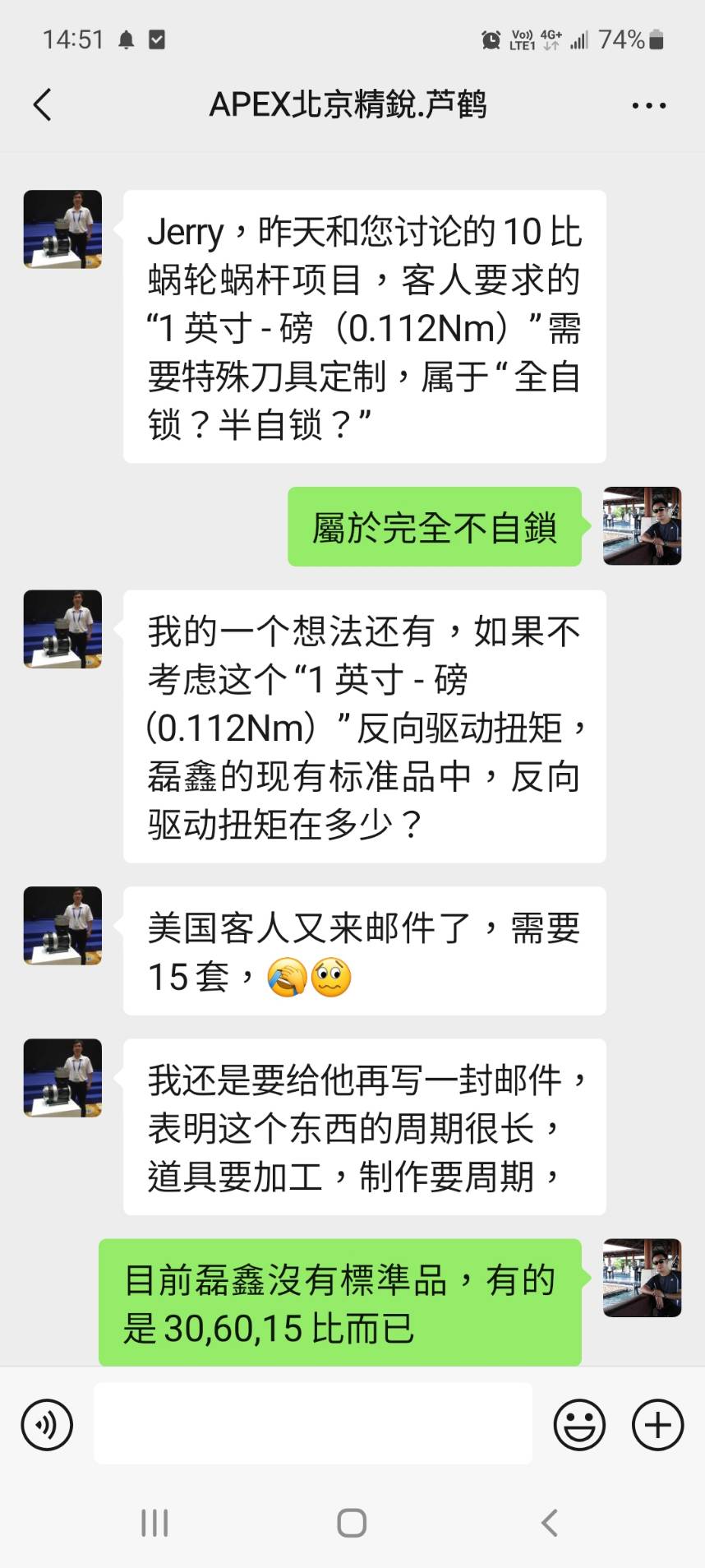Open the three-dot chat options menu
705x1568 pixels.
pyautogui.click(x=648, y=105)
